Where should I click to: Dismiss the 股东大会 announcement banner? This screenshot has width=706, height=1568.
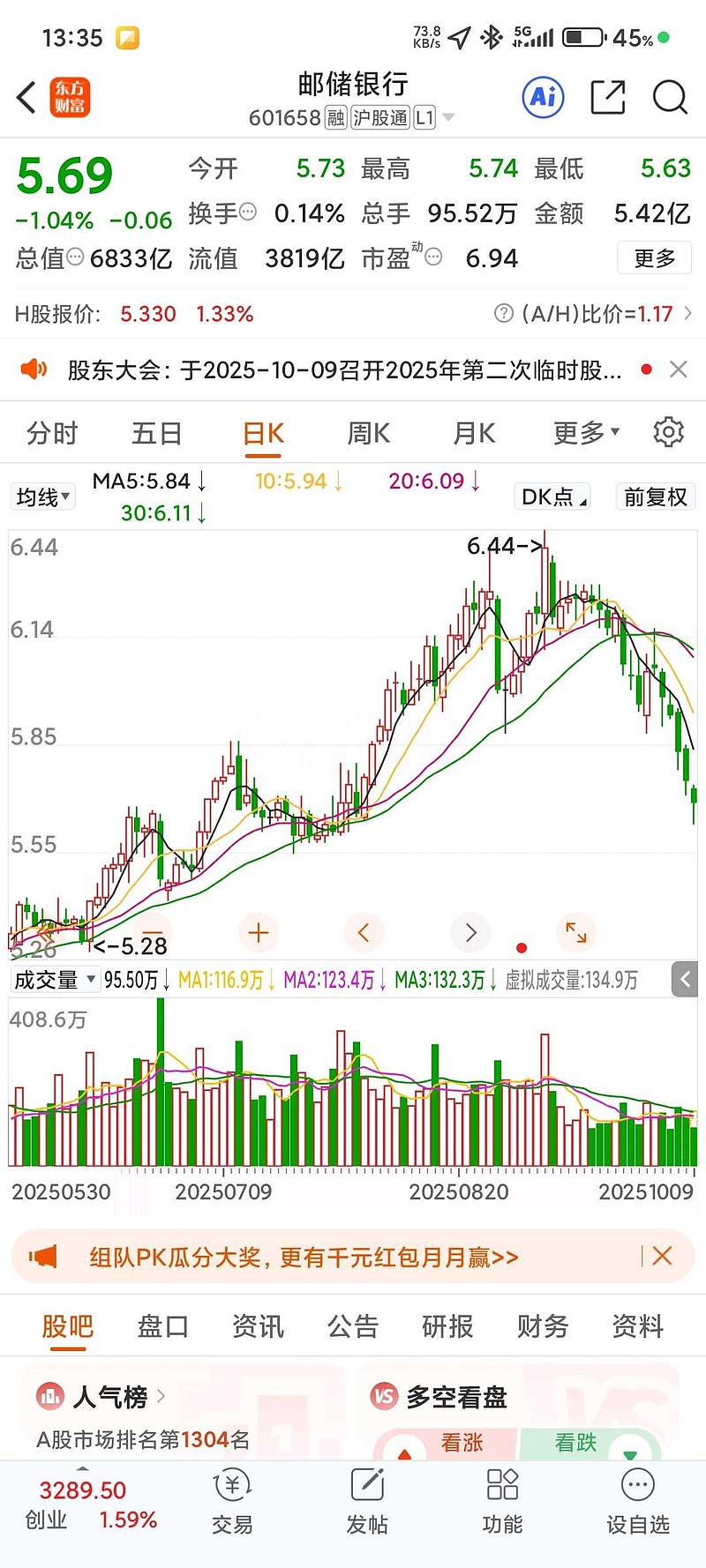click(x=678, y=370)
